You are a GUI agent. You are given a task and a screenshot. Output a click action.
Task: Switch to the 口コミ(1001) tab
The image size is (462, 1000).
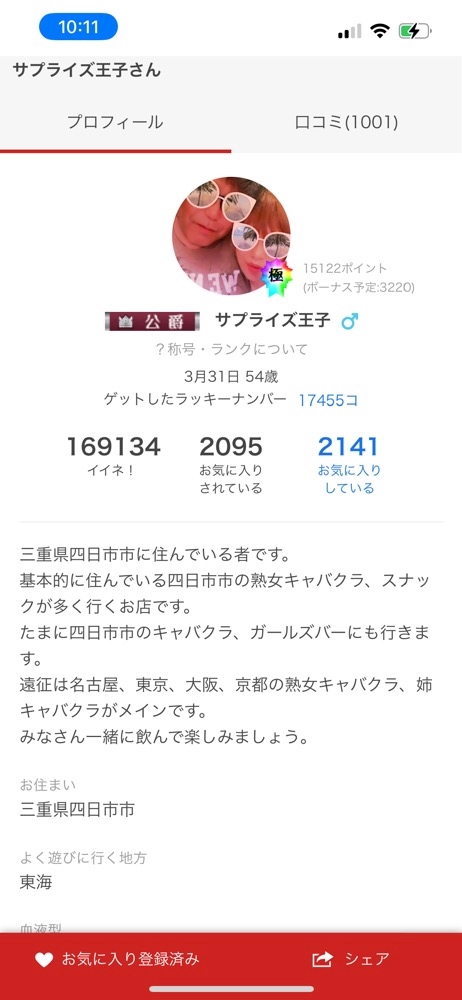[x=346, y=122]
